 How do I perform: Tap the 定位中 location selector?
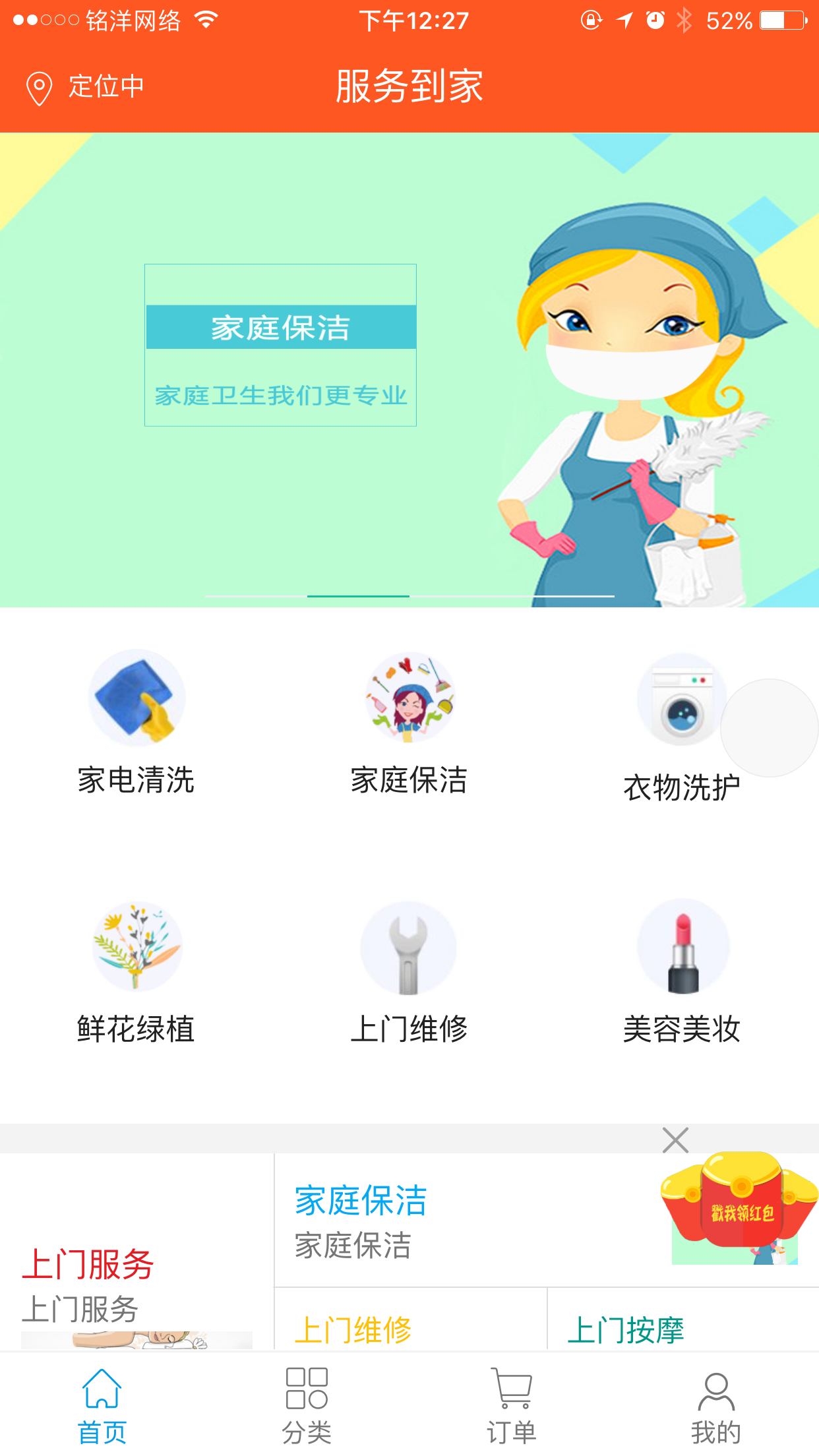(84, 87)
